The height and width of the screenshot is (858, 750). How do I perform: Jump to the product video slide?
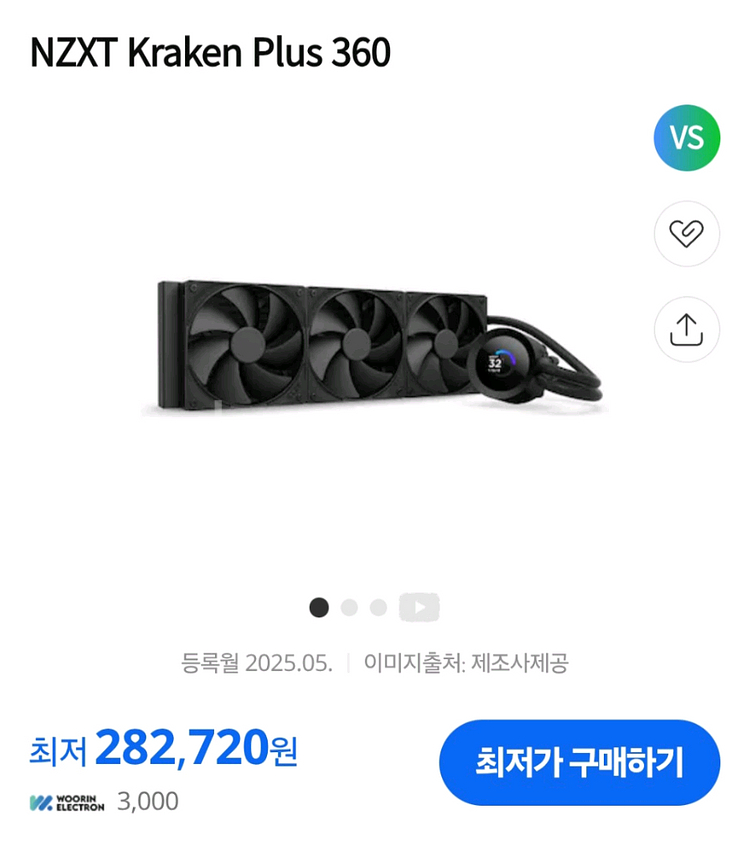(x=419, y=607)
